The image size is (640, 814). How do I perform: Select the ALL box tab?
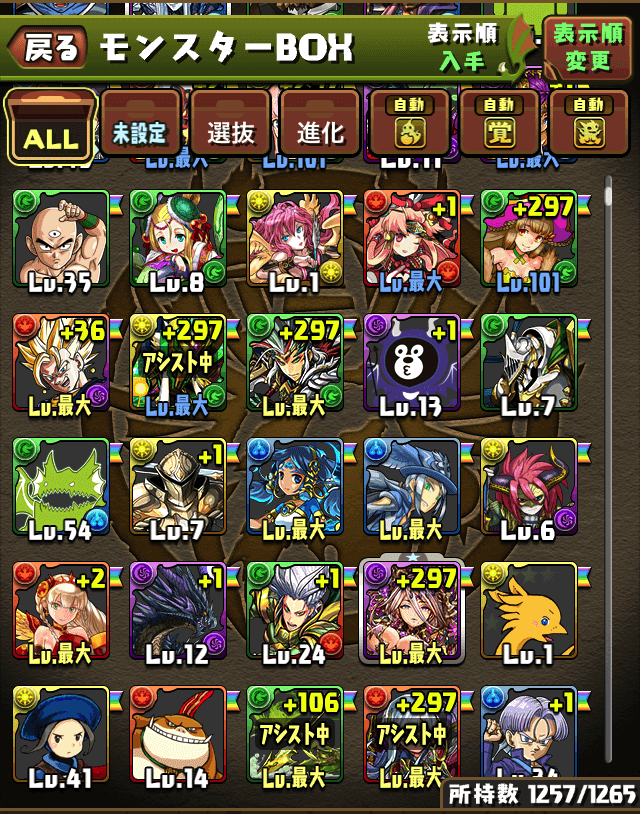click(51, 128)
